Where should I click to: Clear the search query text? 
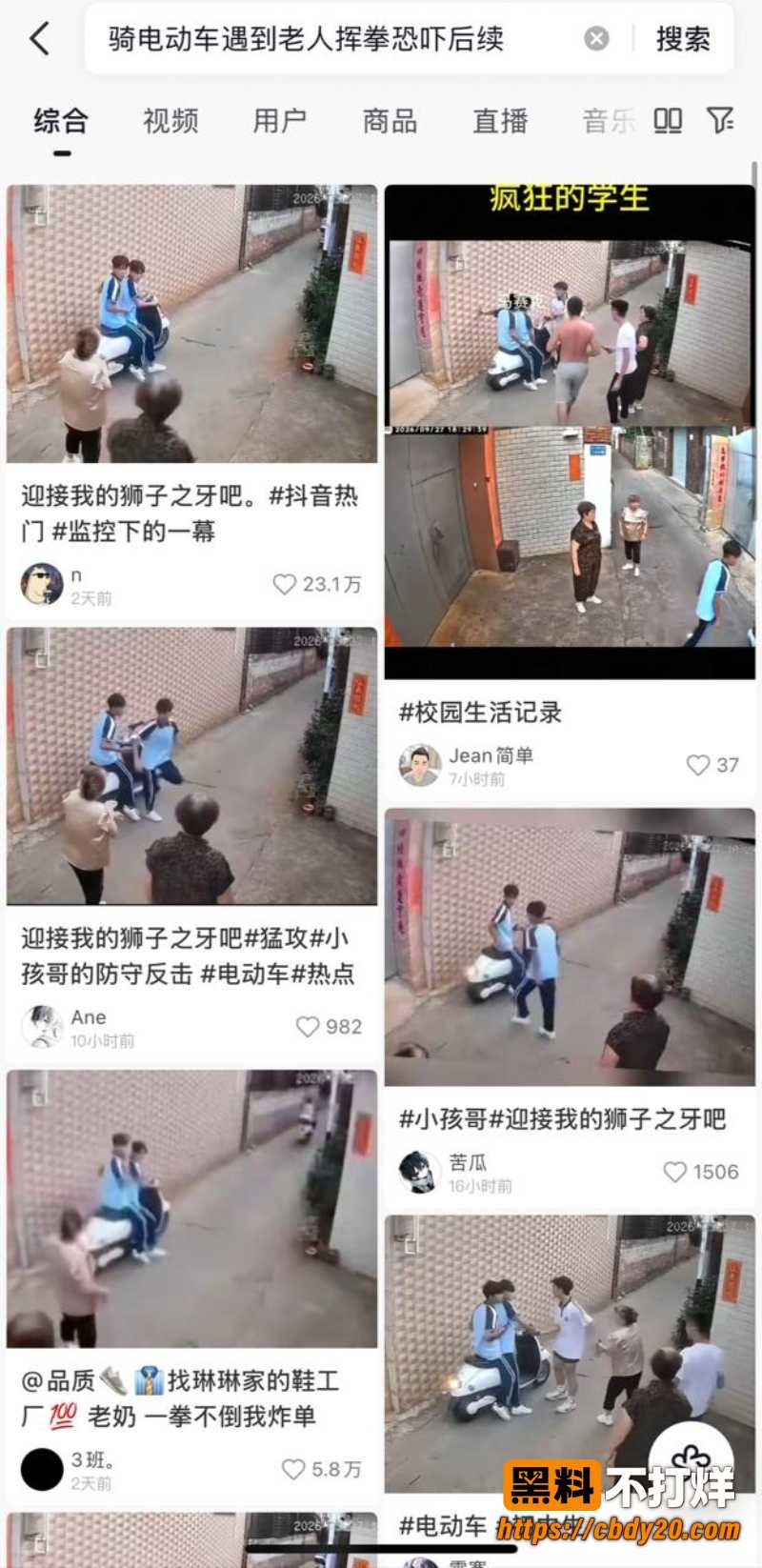click(596, 39)
